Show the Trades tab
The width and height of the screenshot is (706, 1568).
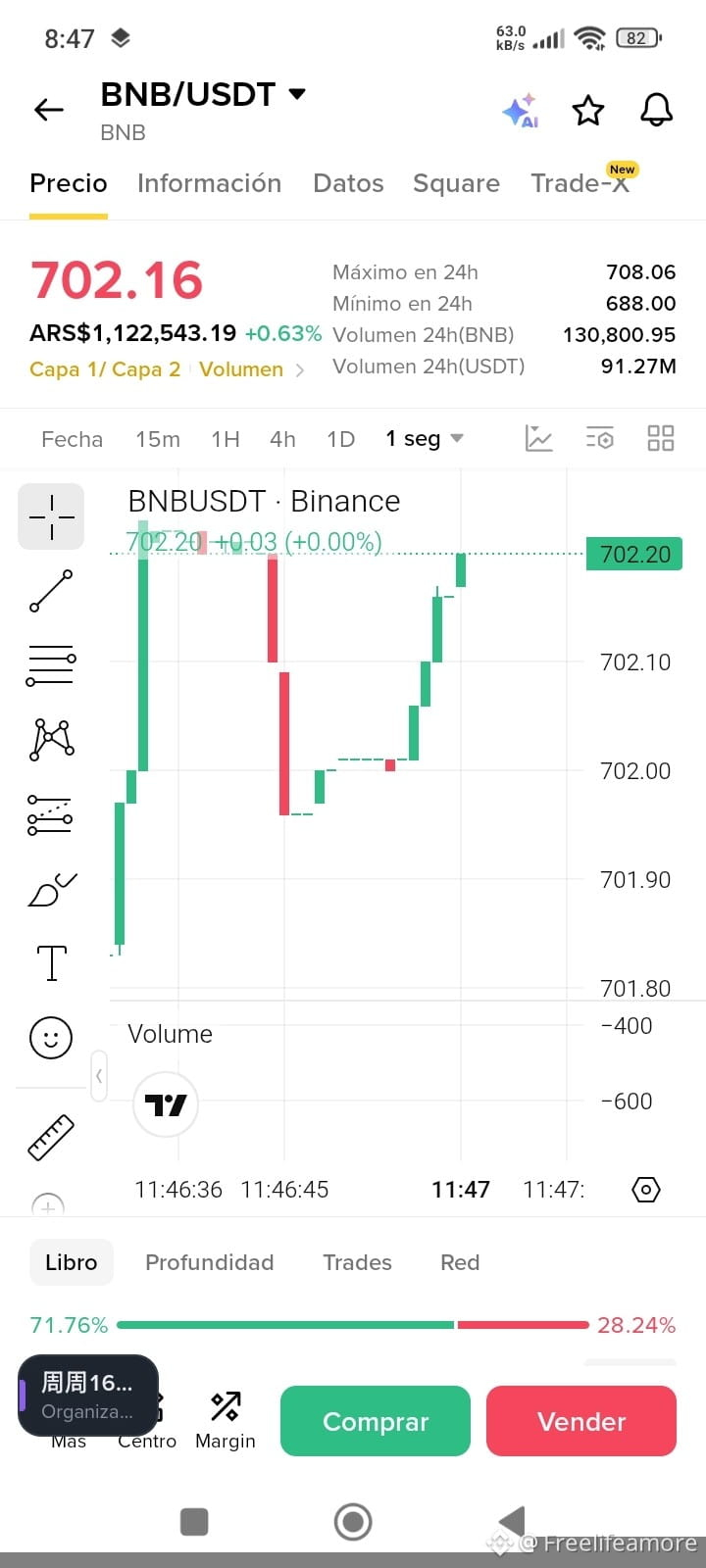[x=357, y=1262]
